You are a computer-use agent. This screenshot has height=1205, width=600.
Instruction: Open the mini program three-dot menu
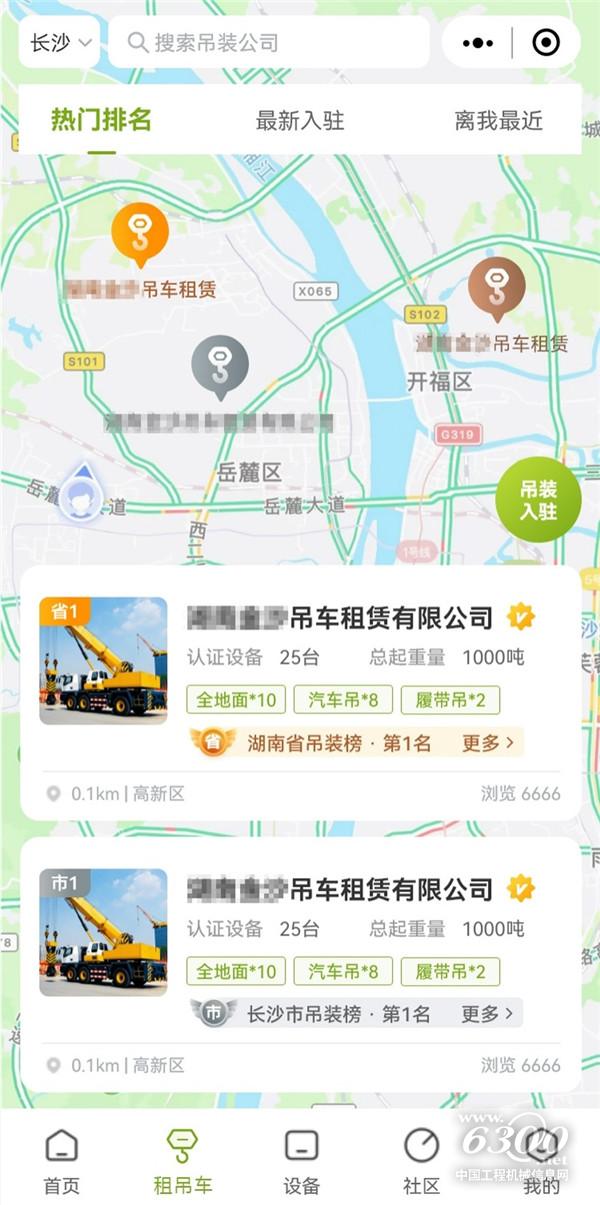pyautogui.click(x=478, y=43)
